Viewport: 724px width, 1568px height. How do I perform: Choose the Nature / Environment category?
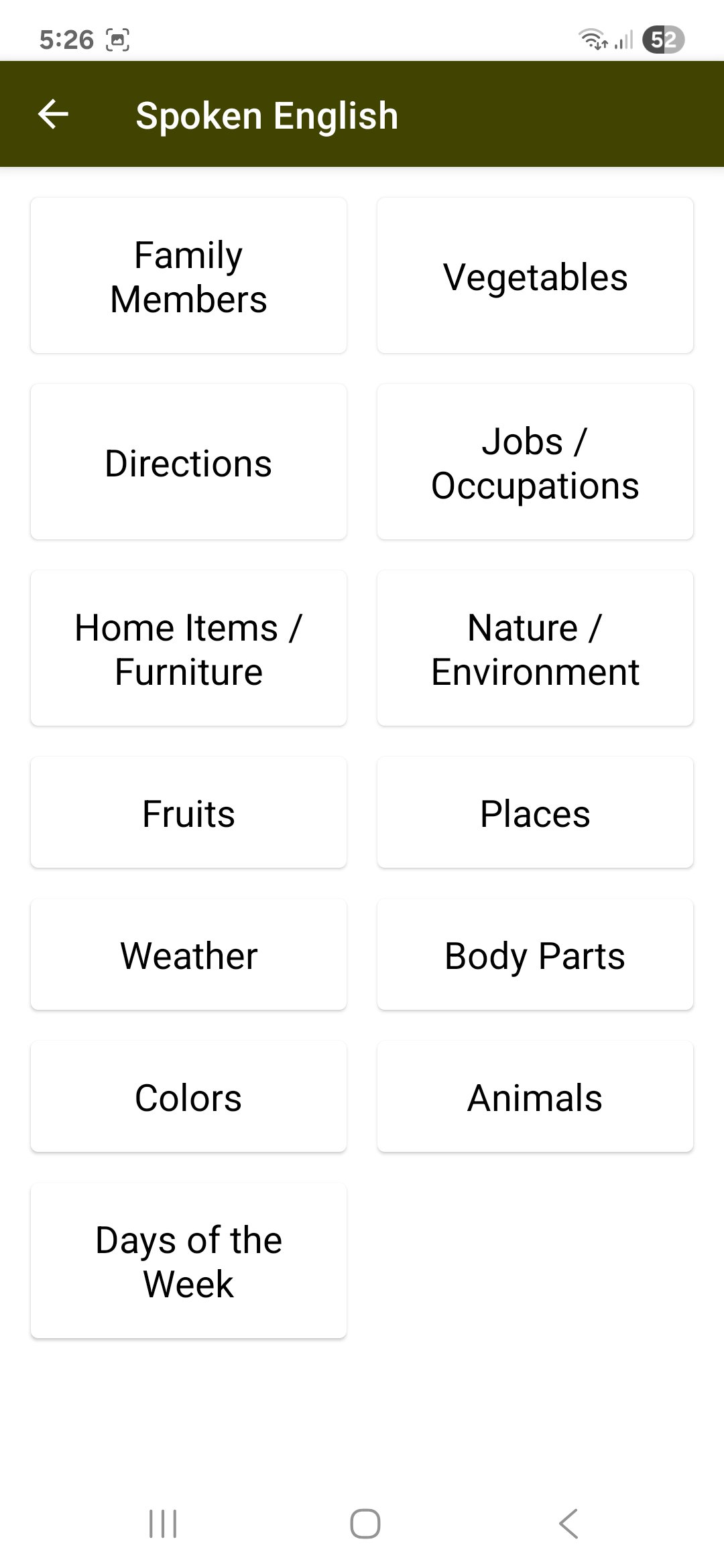click(x=535, y=649)
